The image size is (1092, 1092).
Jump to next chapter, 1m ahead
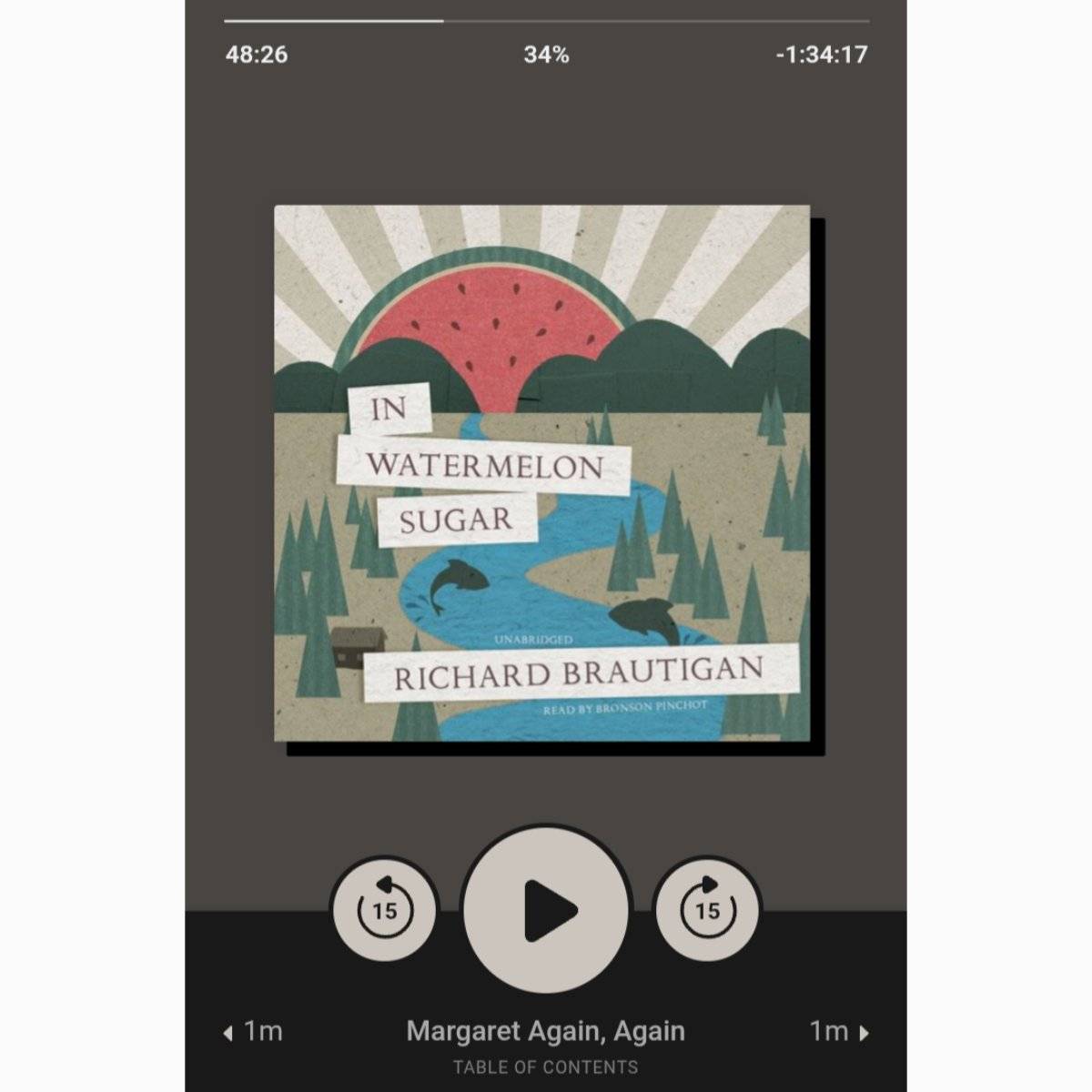pos(838,1032)
